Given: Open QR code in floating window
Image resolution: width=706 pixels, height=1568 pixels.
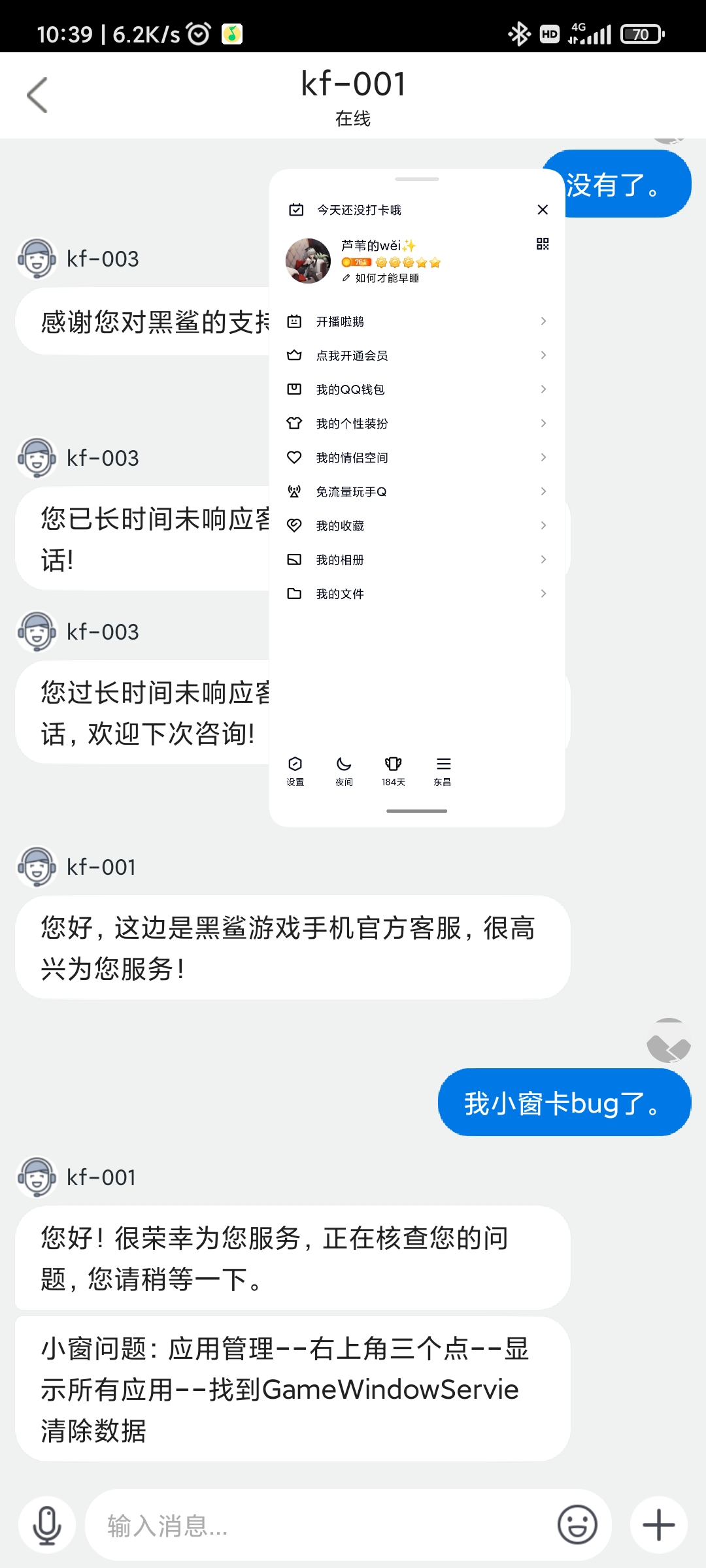Looking at the screenshot, I should click(x=542, y=244).
